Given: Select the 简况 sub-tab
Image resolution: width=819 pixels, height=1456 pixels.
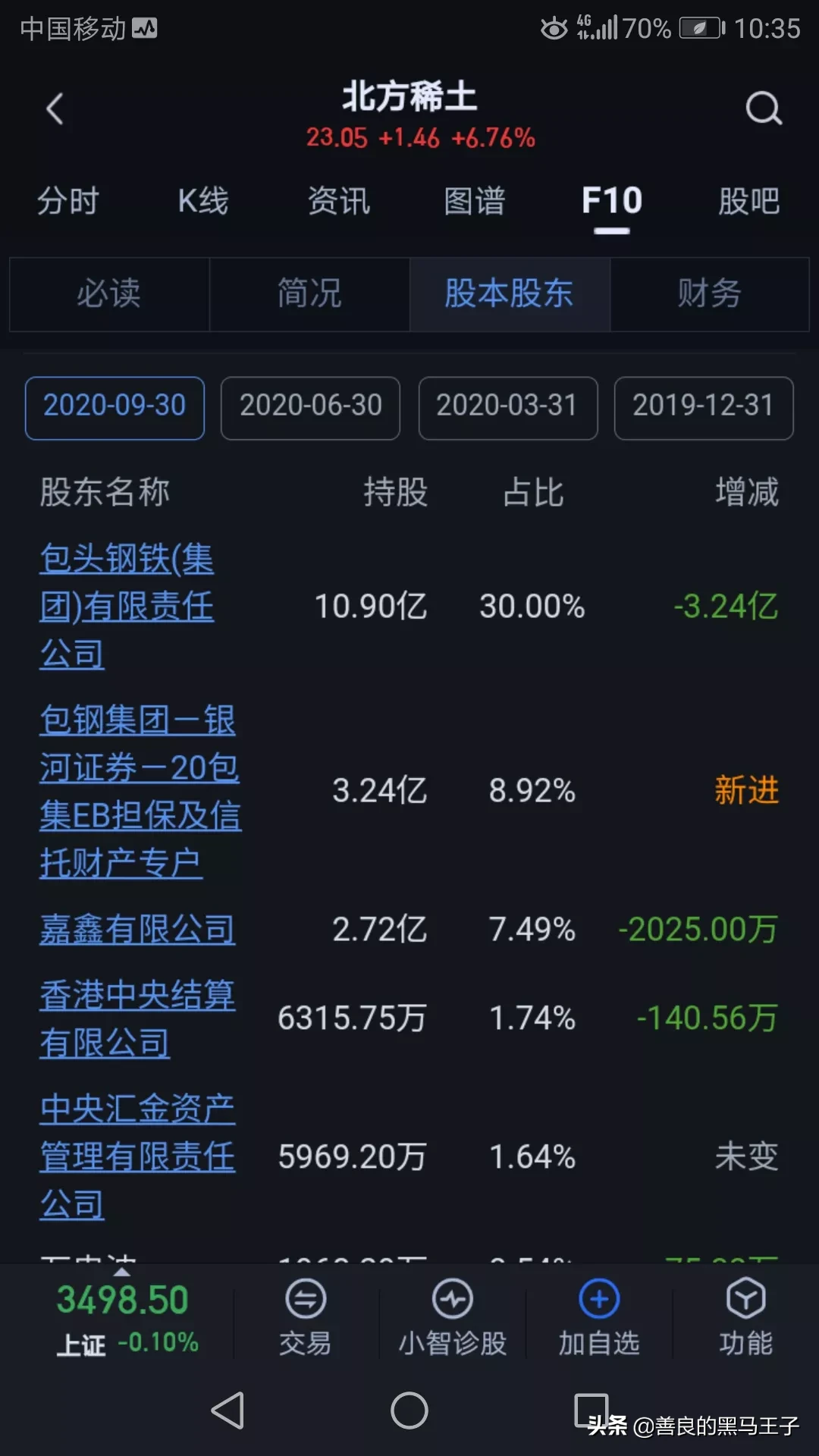Looking at the screenshot, I should pos(309,294).
